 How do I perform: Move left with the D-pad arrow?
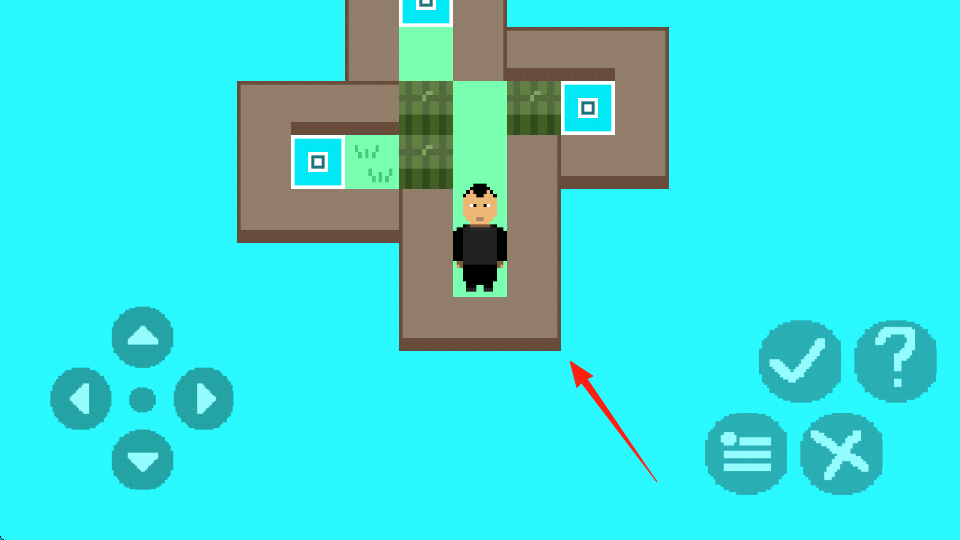pyautogui.click(x=80, y=399)
